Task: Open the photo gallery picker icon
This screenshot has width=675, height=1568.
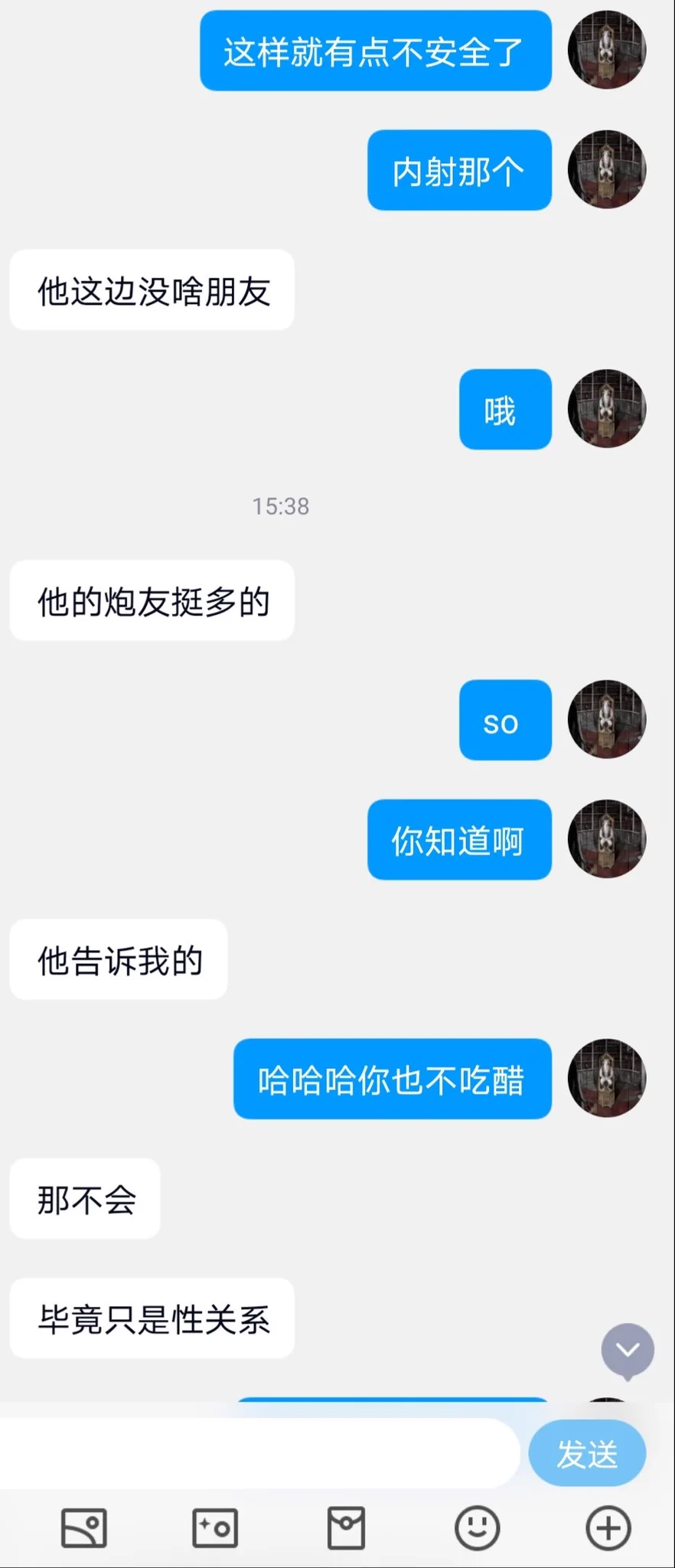Action: [x=83, y=1528]
